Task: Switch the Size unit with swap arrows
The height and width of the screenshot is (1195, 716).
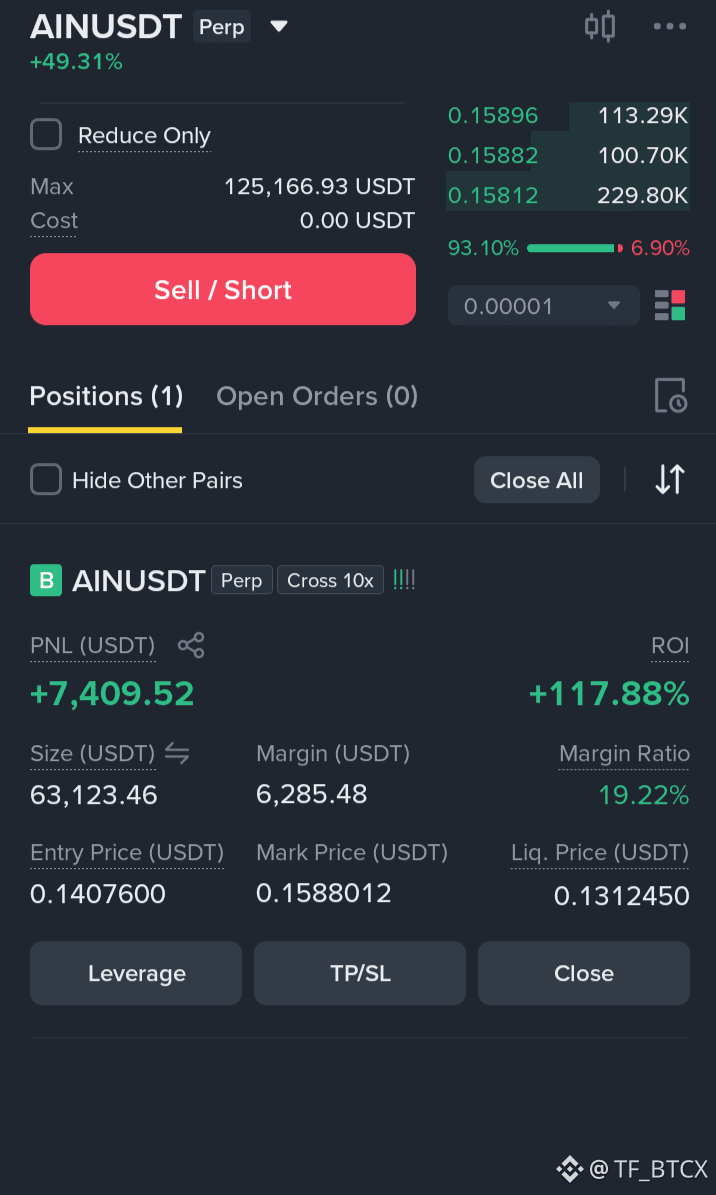Action: click(177, 754)
